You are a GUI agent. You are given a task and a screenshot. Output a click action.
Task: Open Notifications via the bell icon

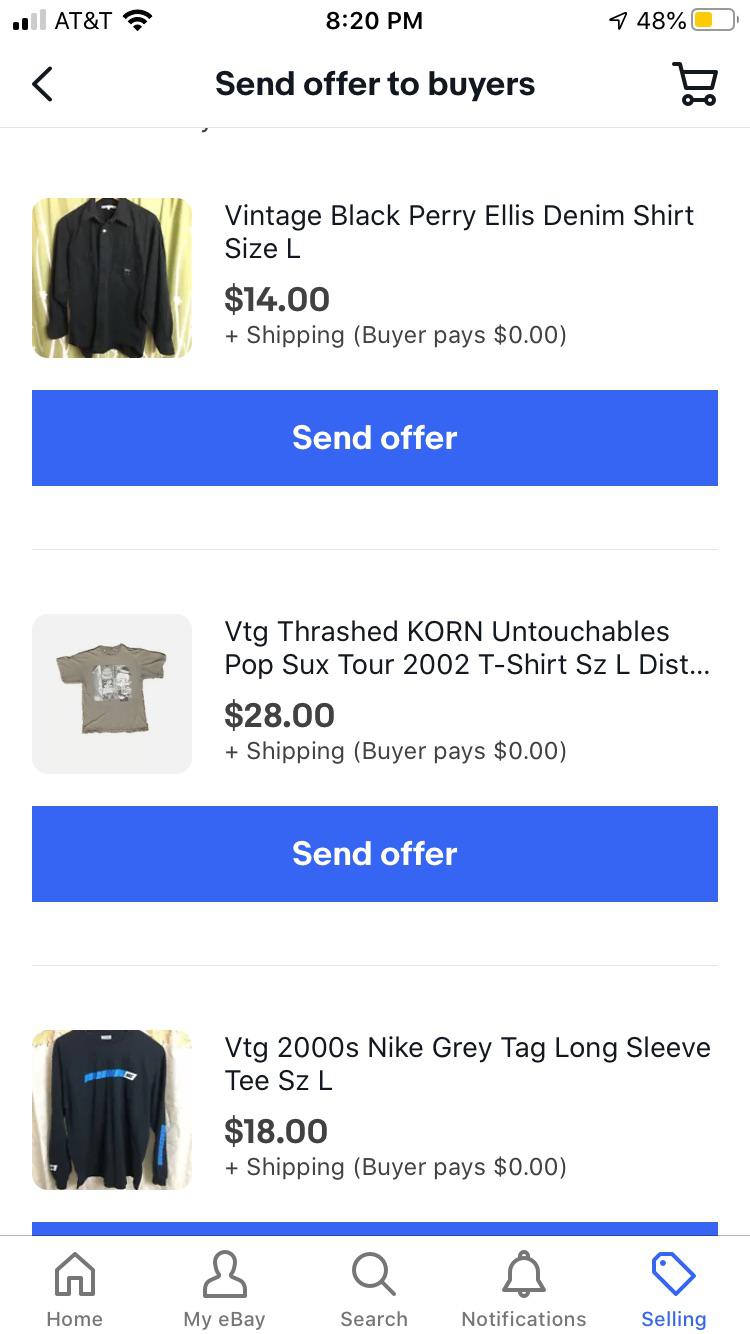(523, 1274)
